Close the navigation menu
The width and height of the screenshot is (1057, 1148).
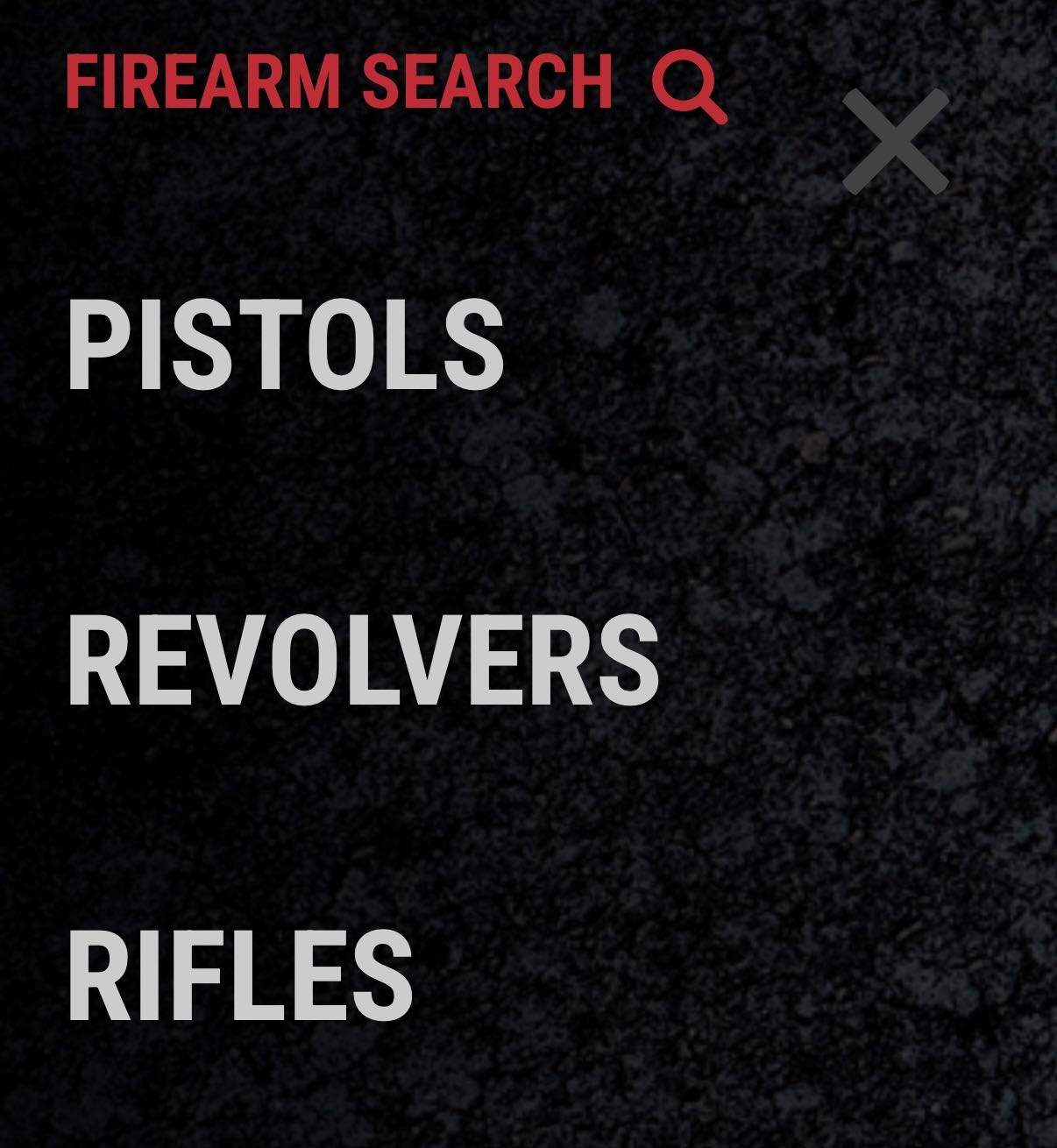895,141
